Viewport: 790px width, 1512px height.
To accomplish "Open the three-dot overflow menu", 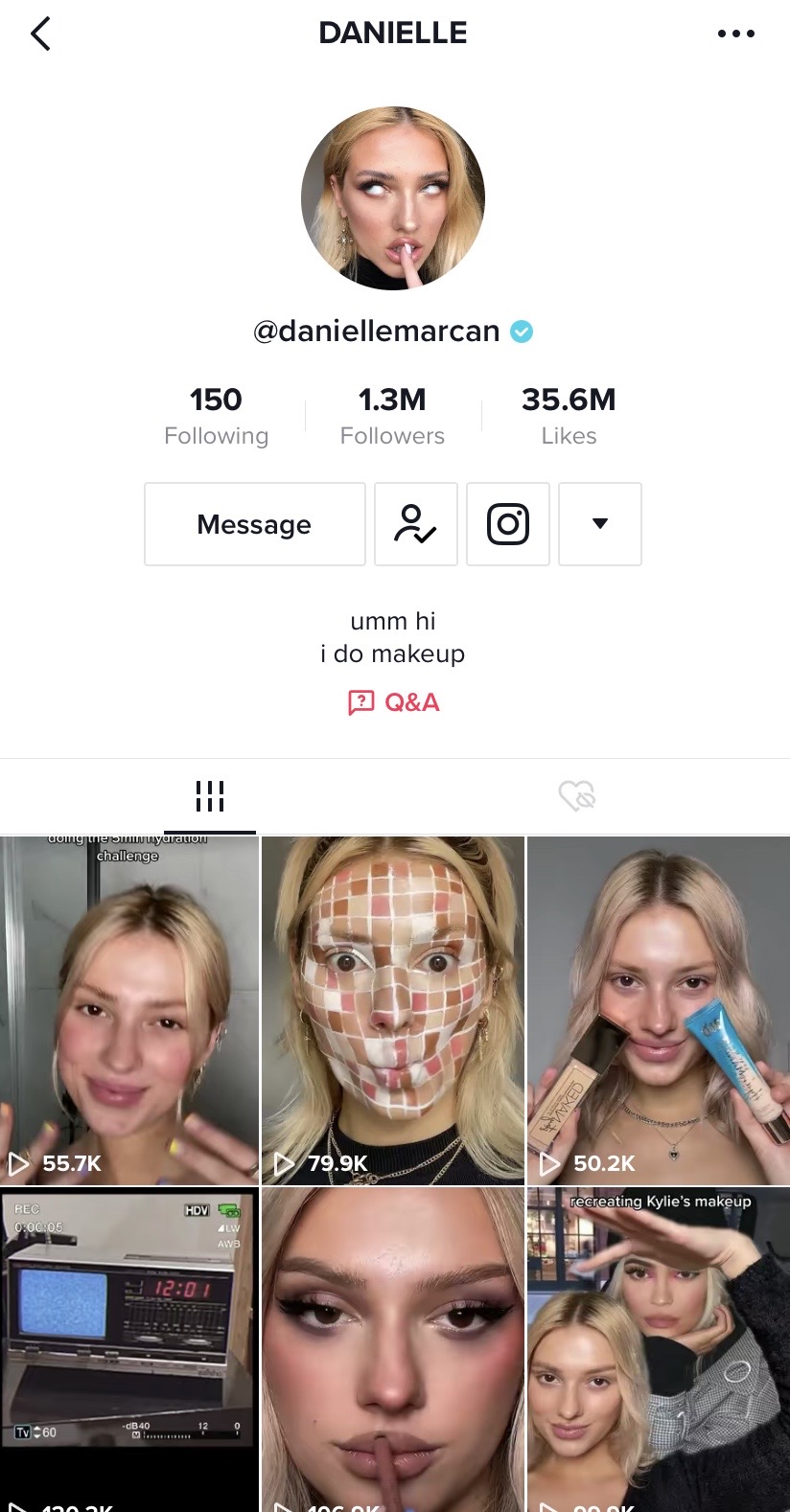I will click(735, 34).
